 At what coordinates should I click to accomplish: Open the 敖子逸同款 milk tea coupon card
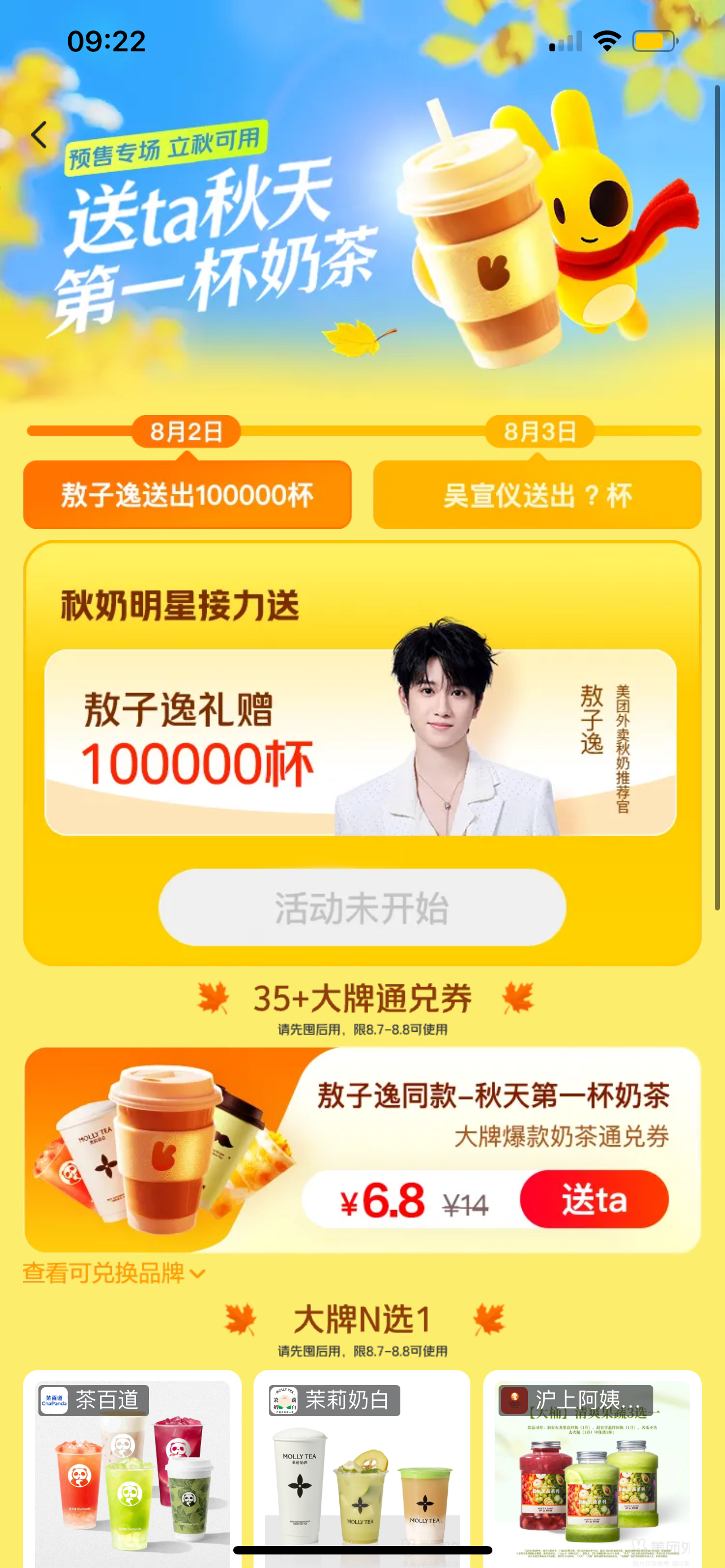[362, 1149]
